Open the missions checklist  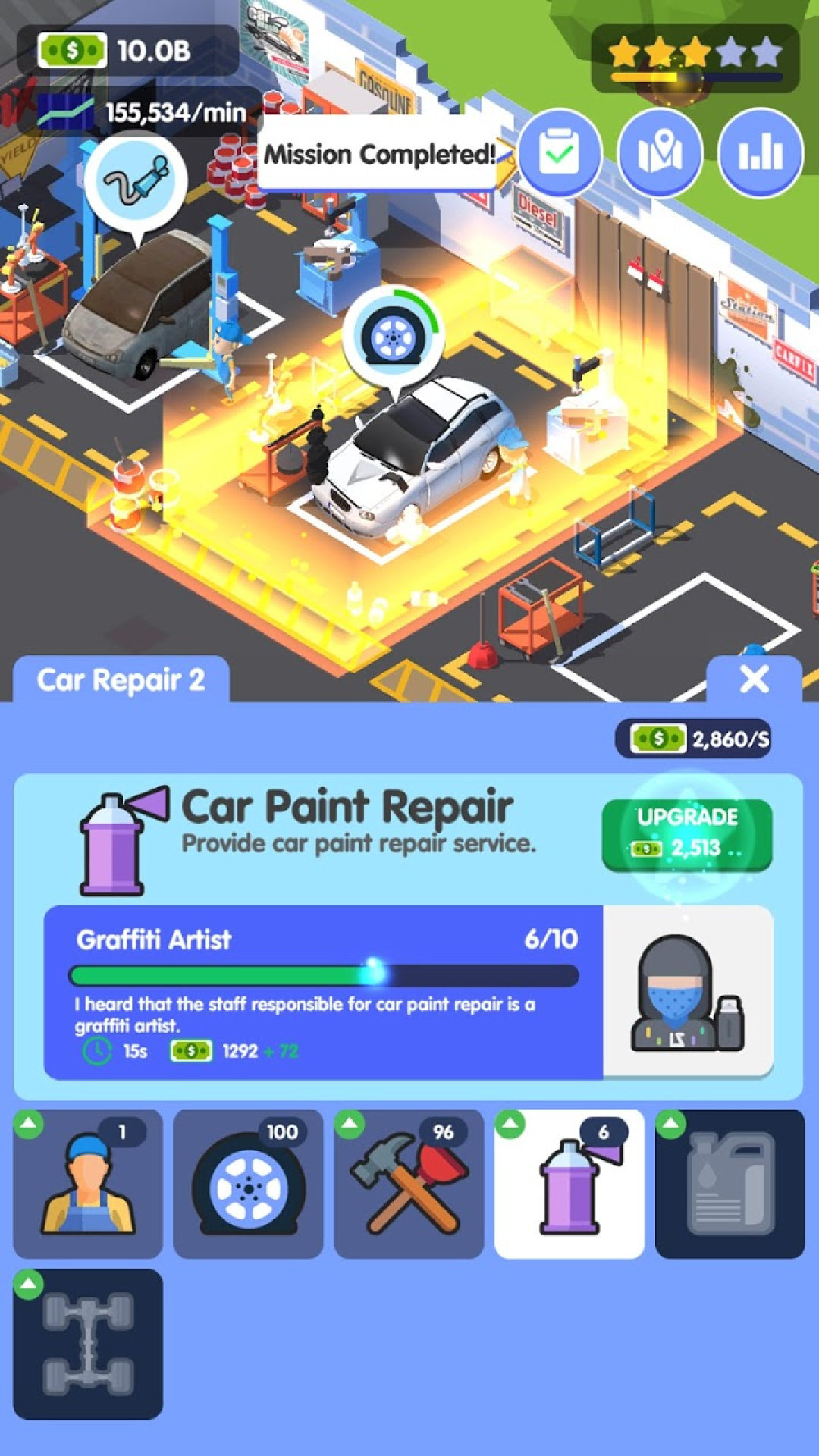point(560,153)
